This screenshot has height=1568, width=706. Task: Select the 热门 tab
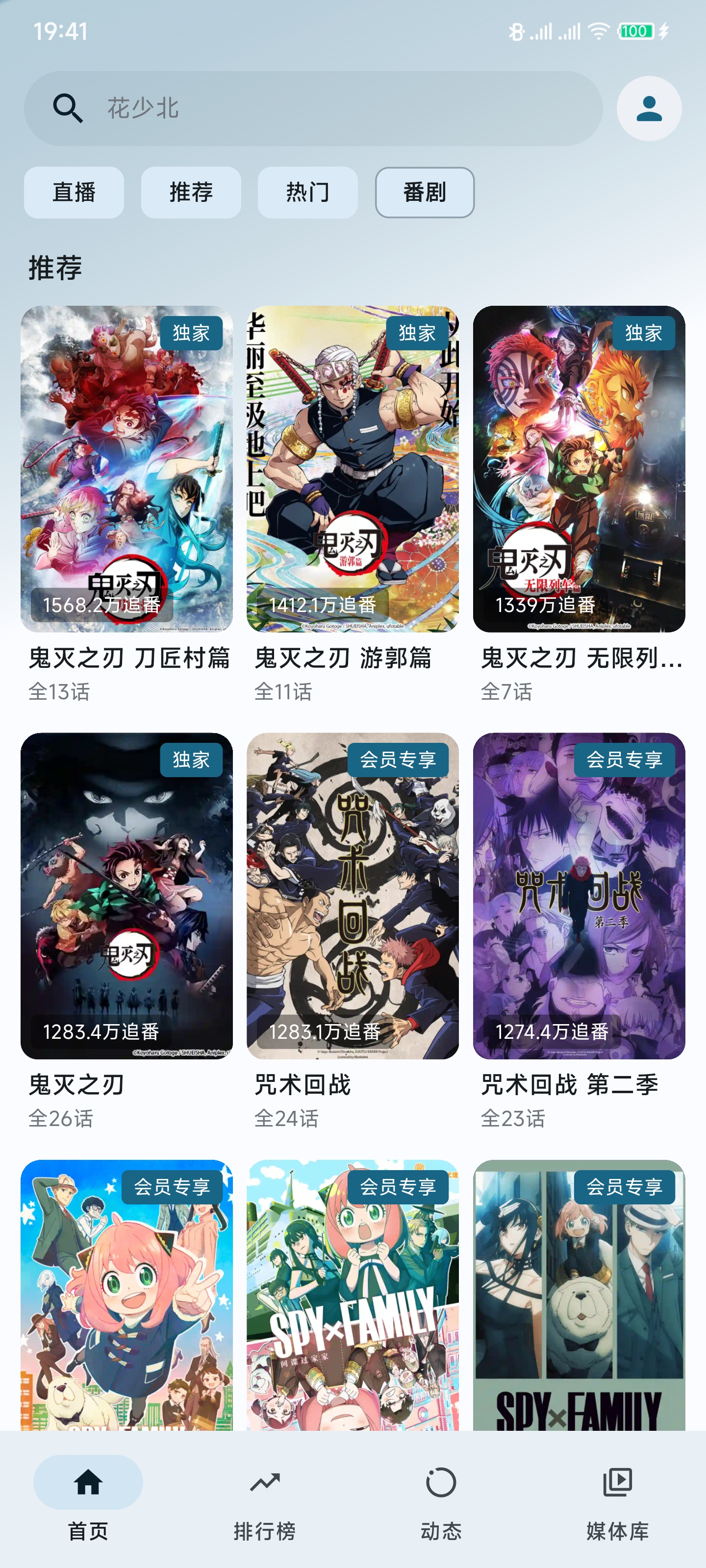[x=307, y=193]
